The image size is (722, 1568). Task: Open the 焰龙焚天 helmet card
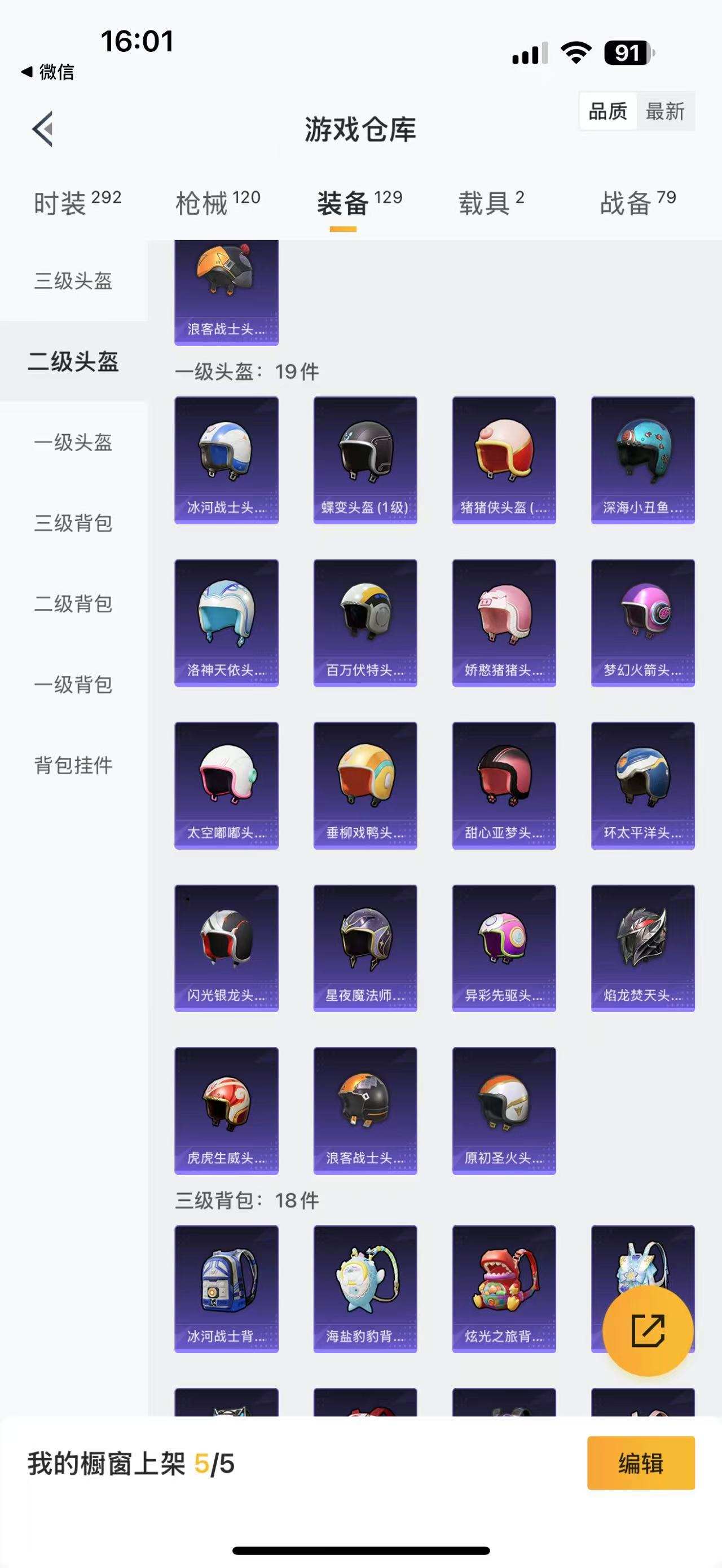click(642, 948)
